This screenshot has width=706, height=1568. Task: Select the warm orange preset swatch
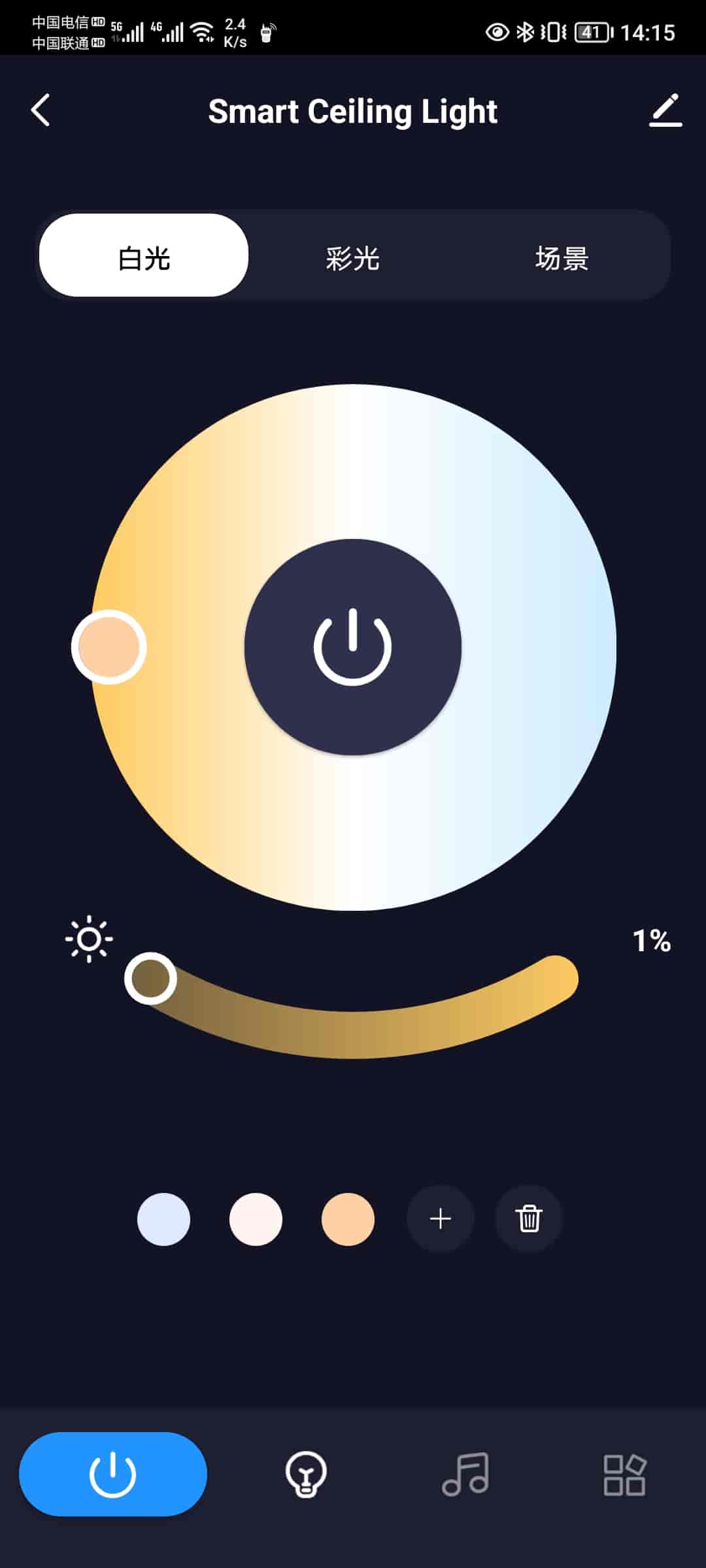click(x=348, y=1219)
